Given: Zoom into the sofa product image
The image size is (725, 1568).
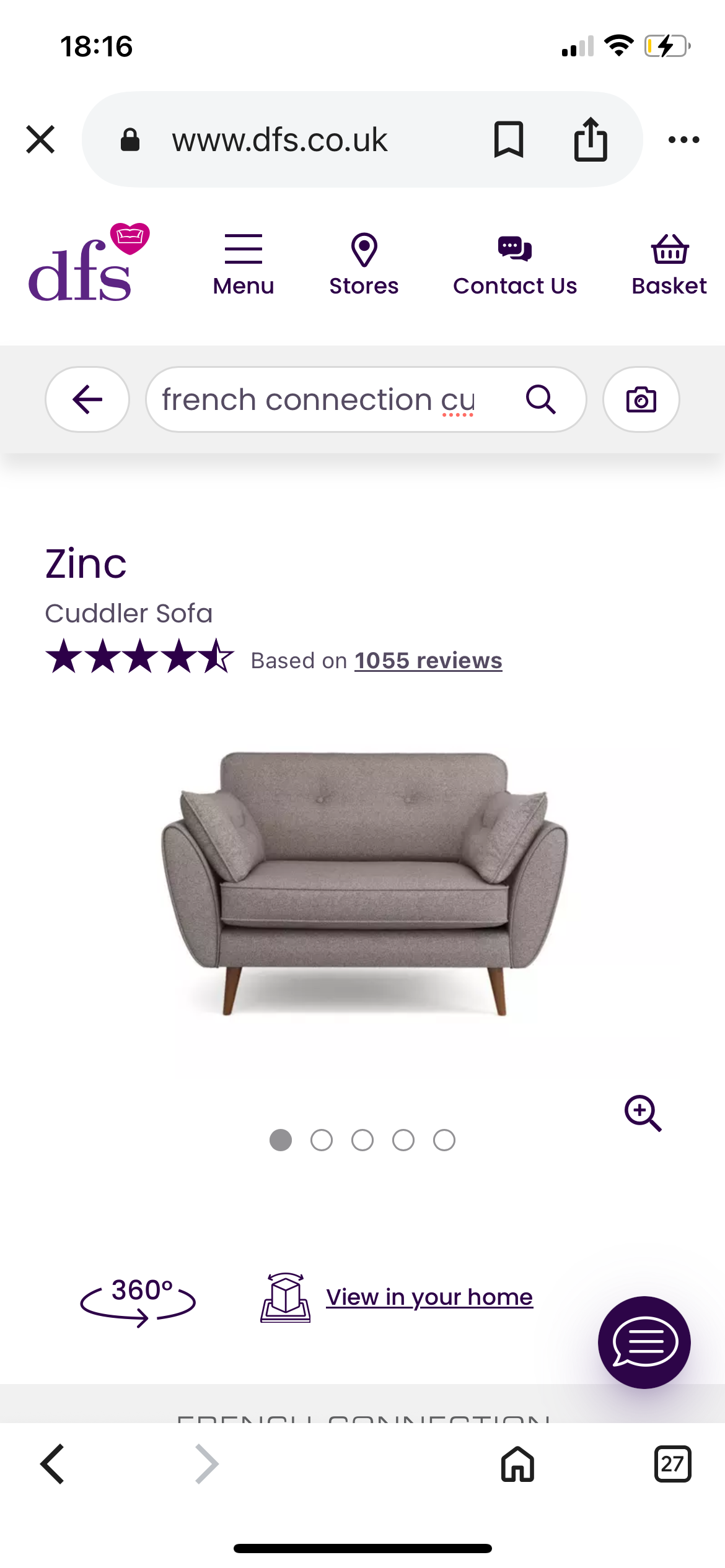Looking at the screenshot, I should tap(643, 1113).
